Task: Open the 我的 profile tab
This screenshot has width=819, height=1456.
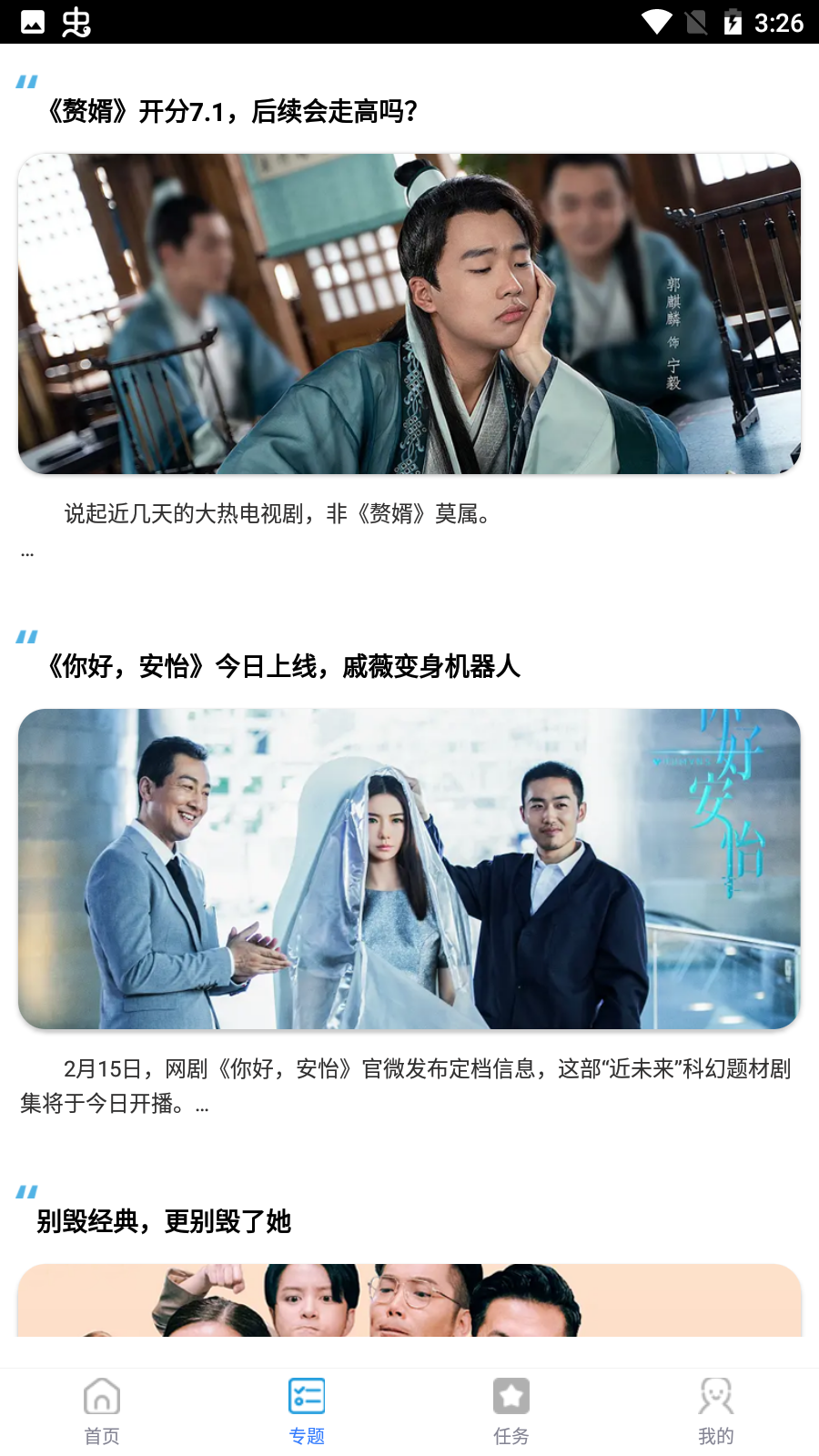Action: pyautogui.click(x=716, y=1410)
